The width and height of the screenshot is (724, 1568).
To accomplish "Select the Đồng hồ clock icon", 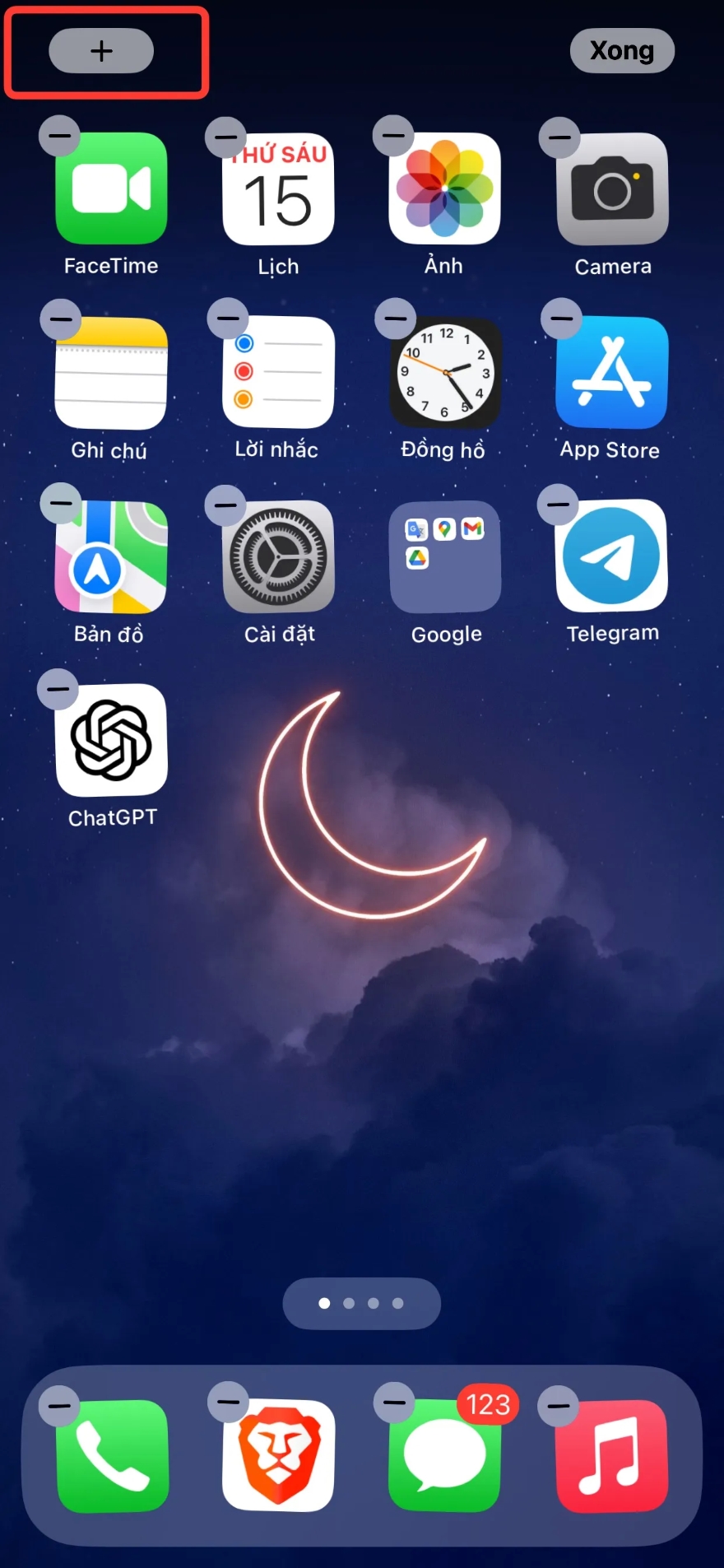I will (x=443, y=372).
